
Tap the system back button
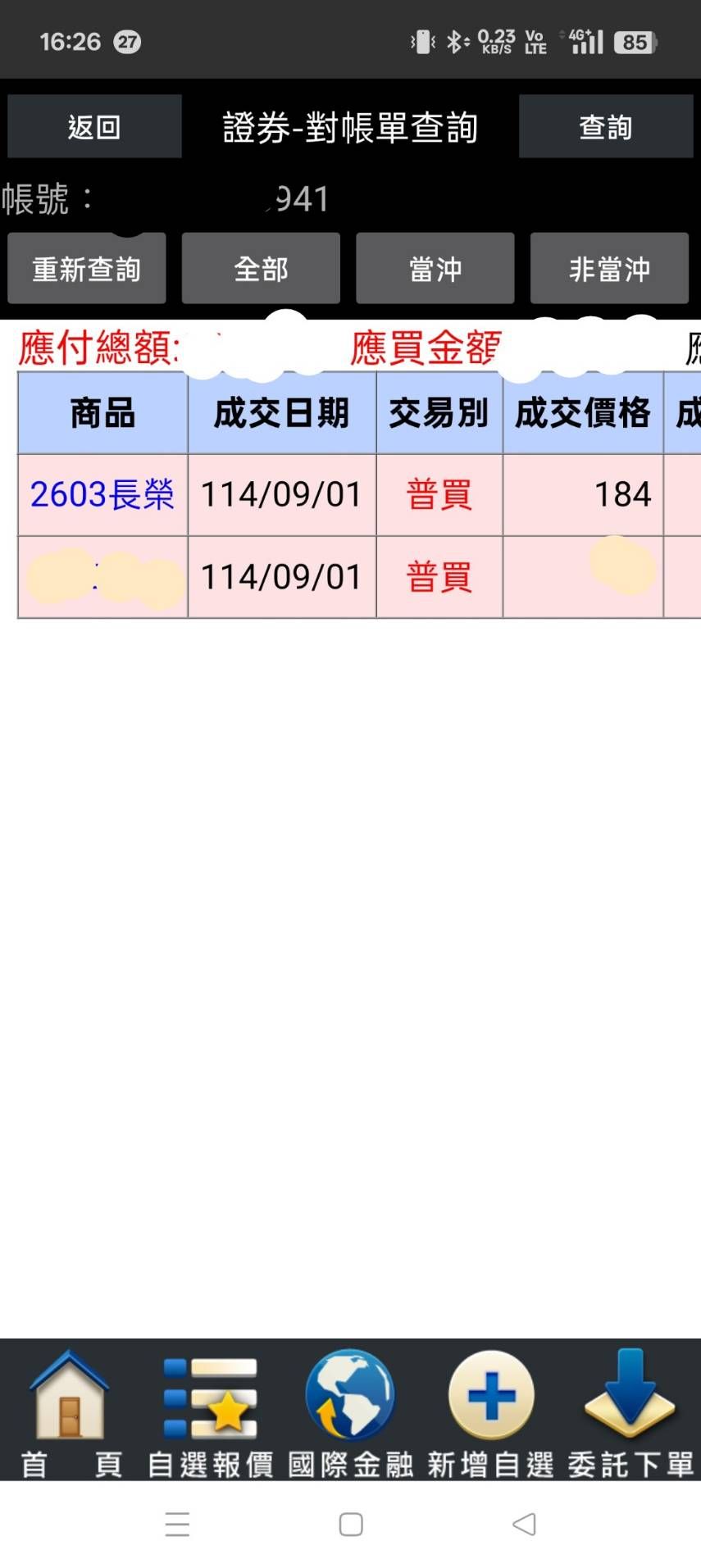click(525, 1524)
